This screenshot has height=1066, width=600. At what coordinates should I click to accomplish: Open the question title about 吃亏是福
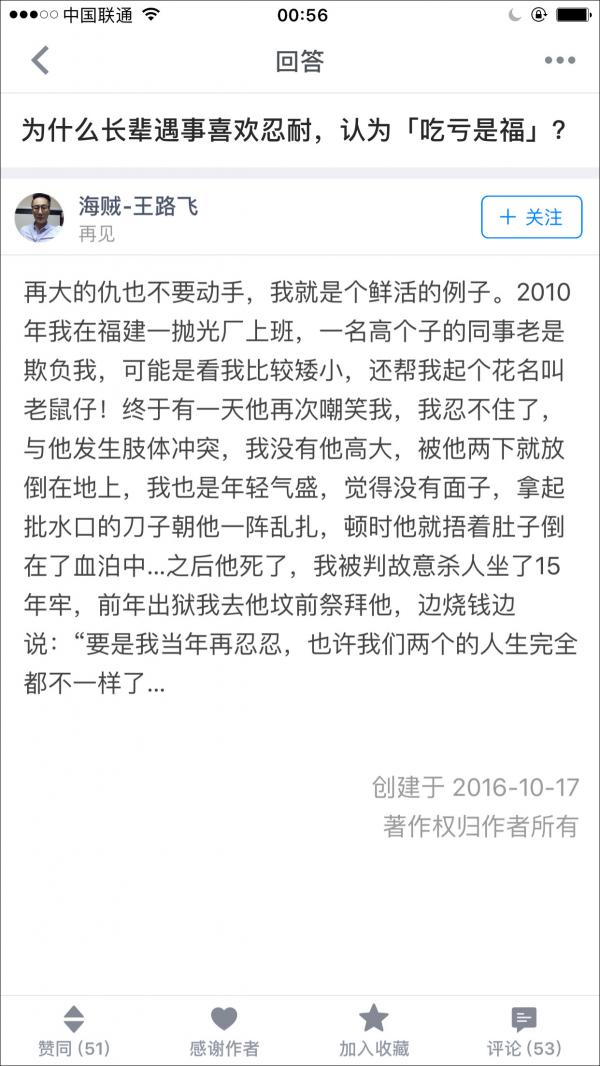point(294,131)
